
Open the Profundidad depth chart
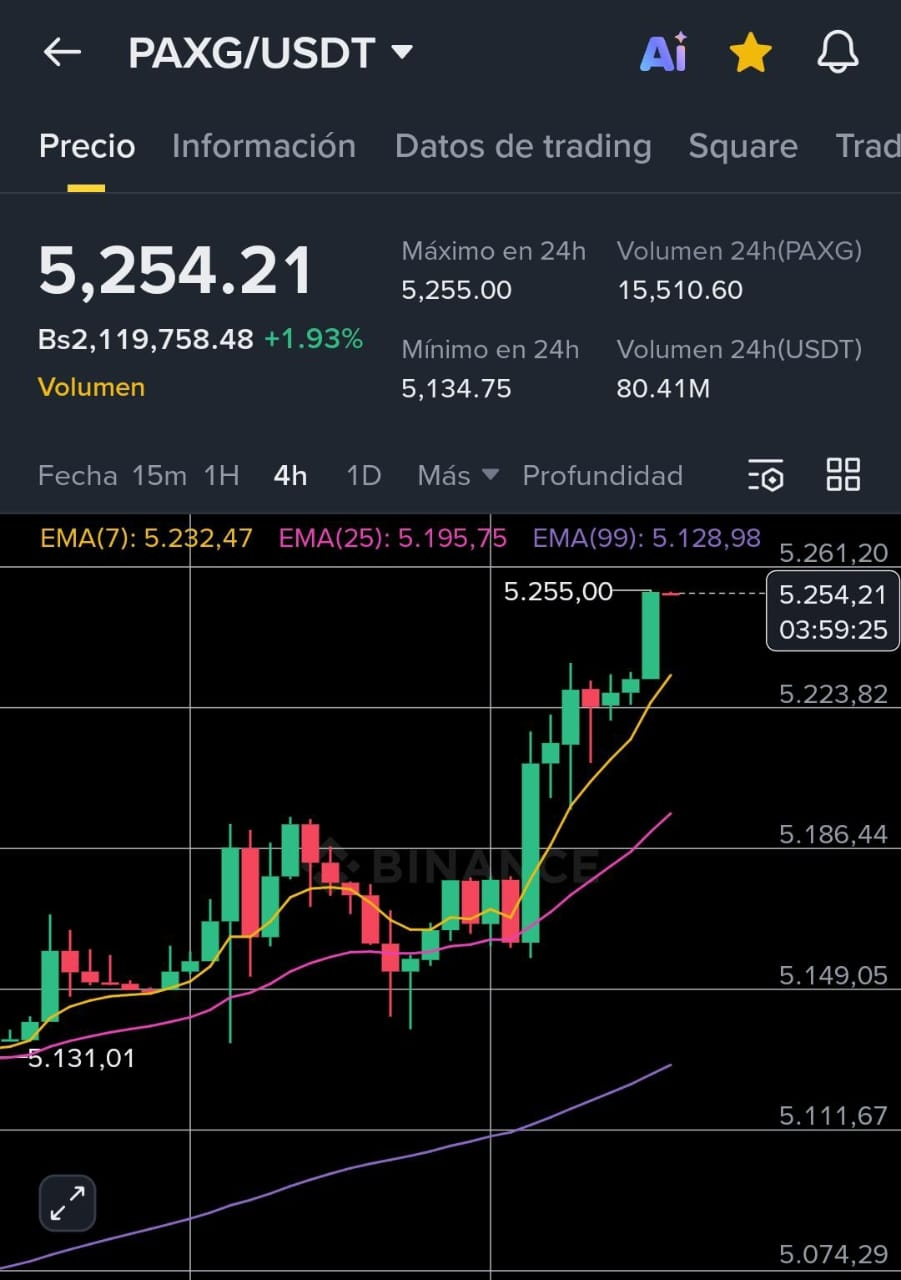click(x=603, y=475)
